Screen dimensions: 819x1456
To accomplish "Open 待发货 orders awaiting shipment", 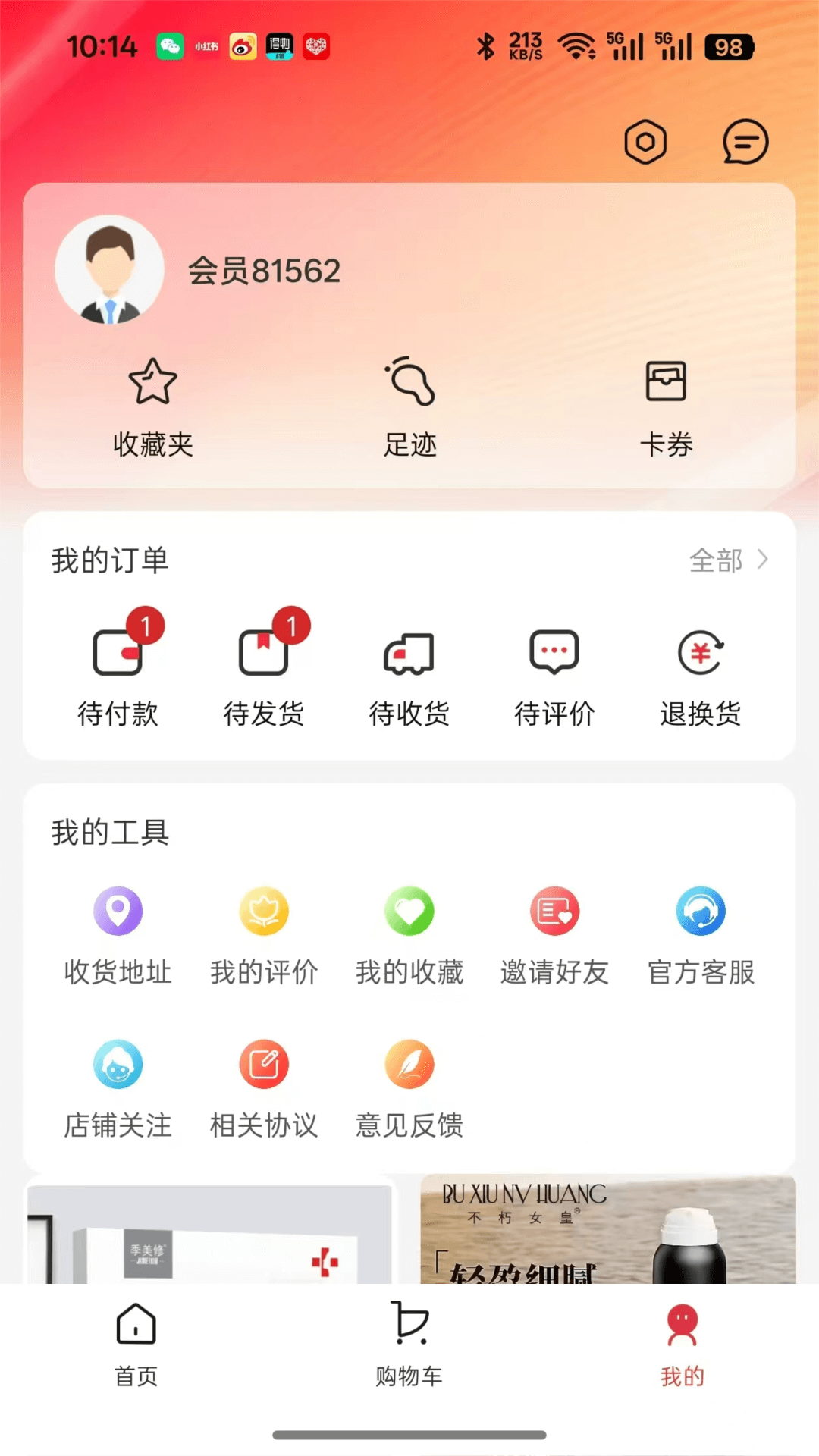I will pyautogui.click(x=263, y=656).
